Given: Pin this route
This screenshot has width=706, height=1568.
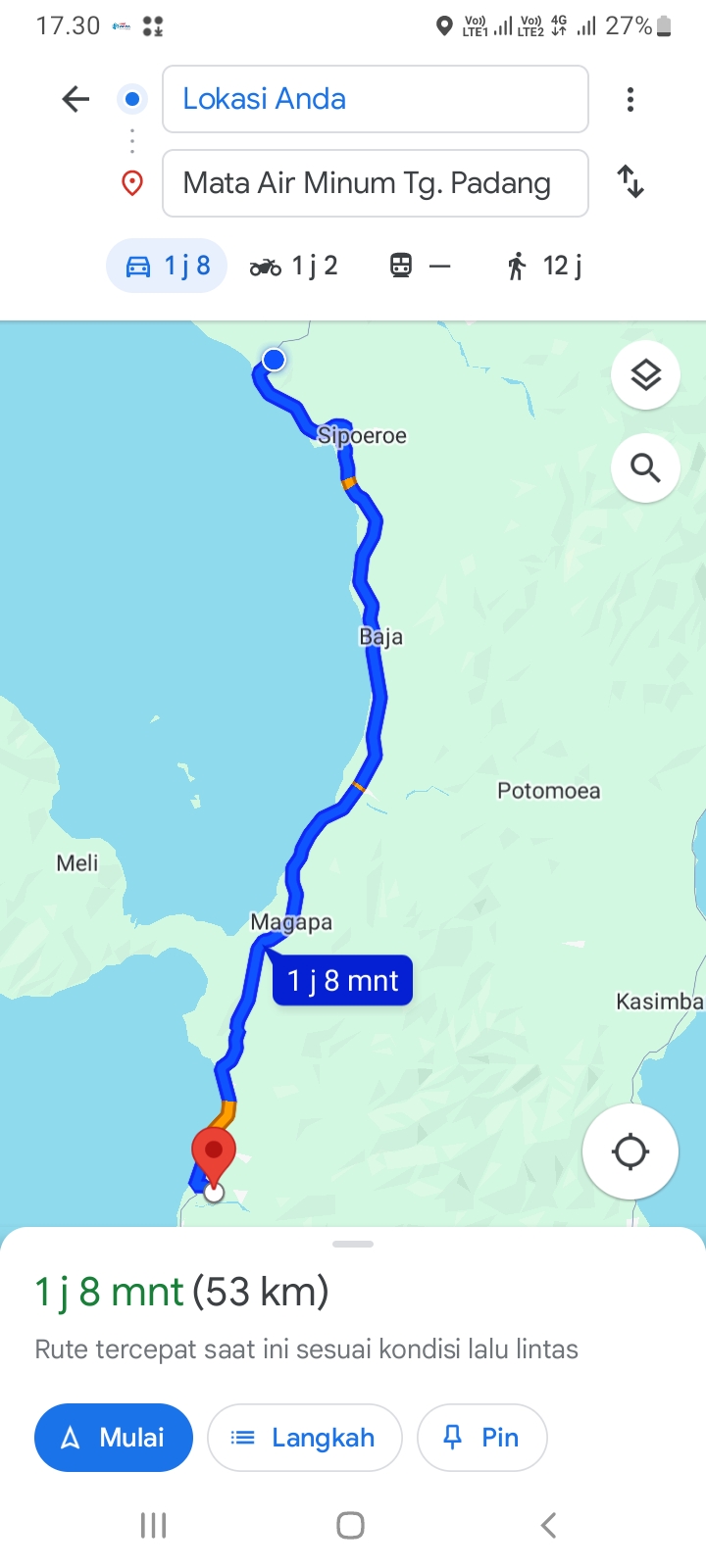Looking at the screenshot, I should [x=482, y=1438].
